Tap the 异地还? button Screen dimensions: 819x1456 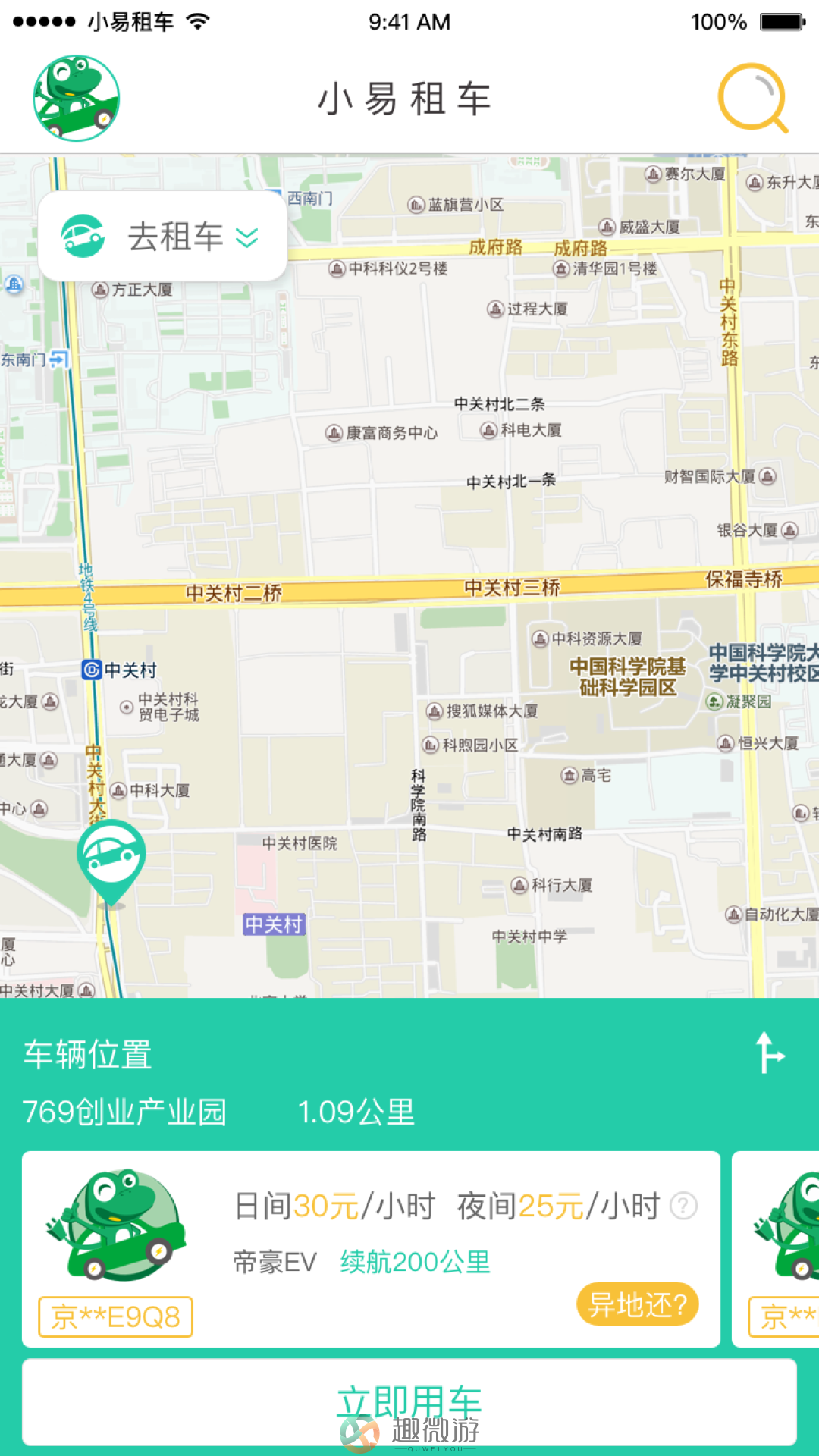(x=637, y=1304)
